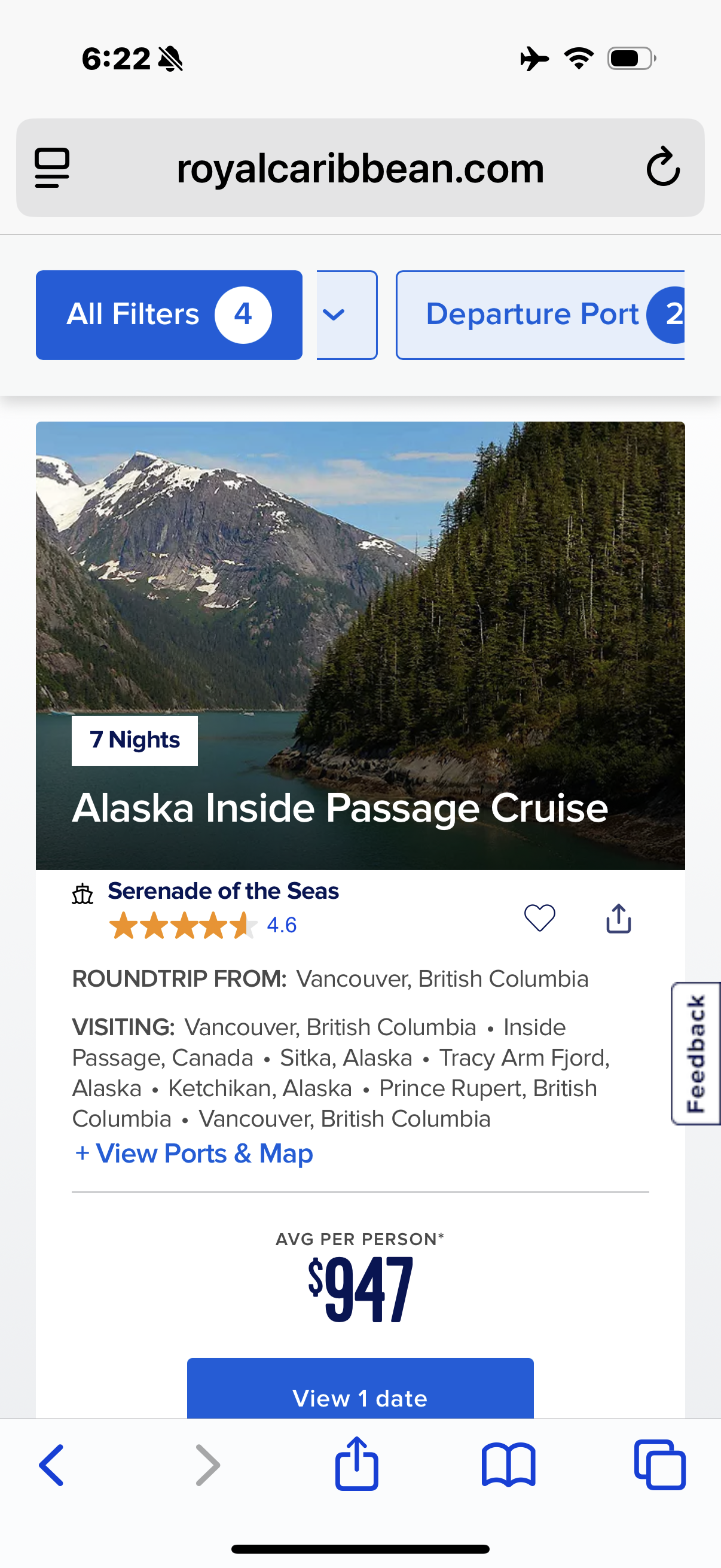Share the Serenade of the Seas cruise
Viewport: 721px width, 1568px height.
pyautogui.click(x=618, y=918)
